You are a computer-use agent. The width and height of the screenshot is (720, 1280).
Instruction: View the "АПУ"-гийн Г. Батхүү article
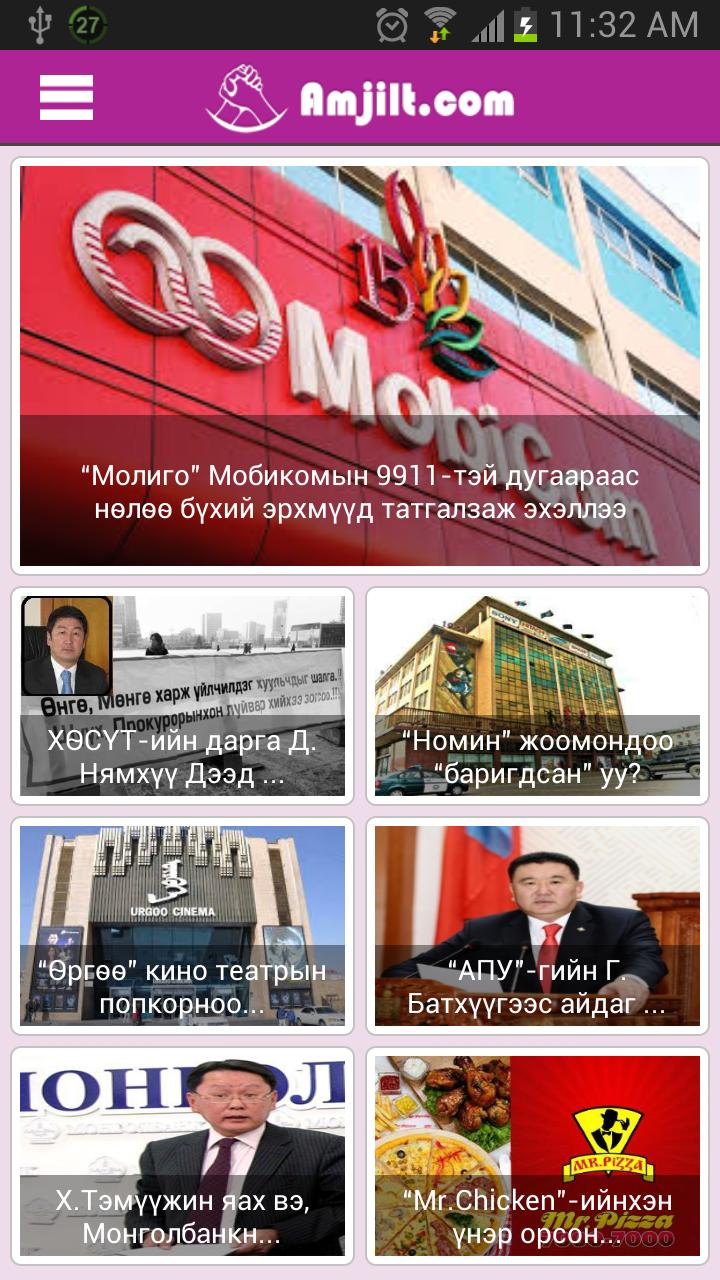point(537,926)
